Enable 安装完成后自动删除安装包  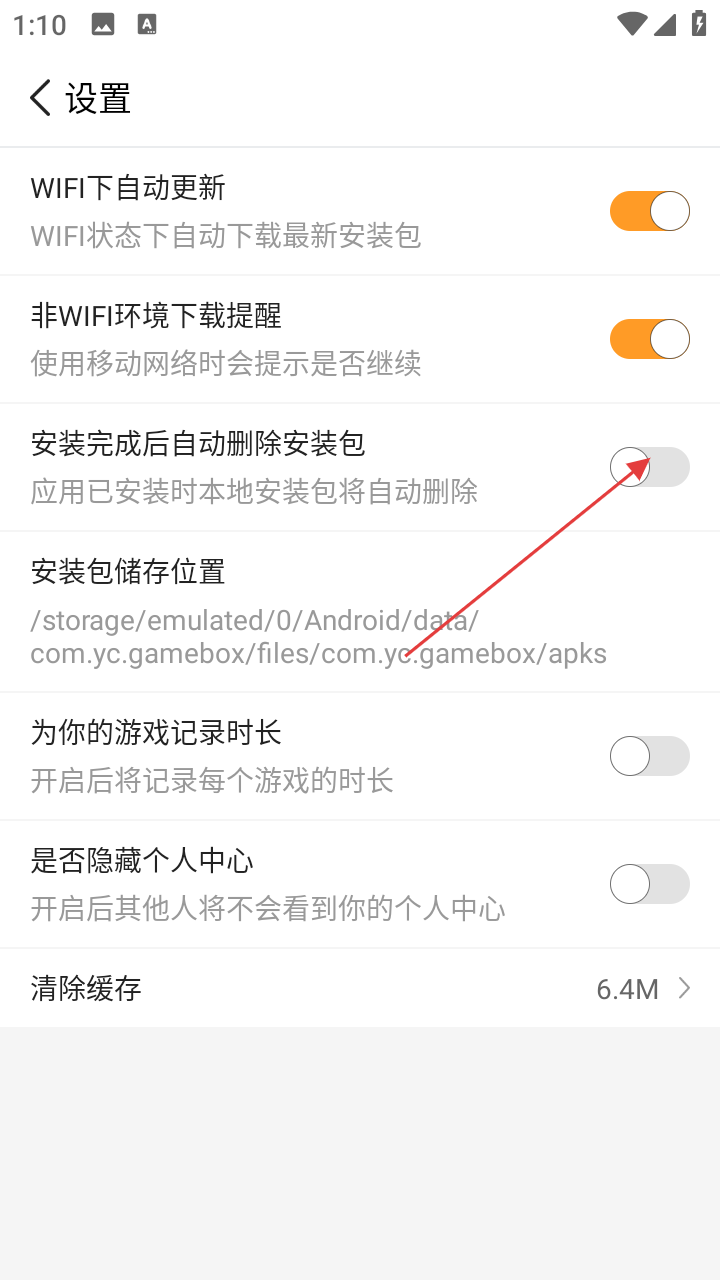pos(649,467)
